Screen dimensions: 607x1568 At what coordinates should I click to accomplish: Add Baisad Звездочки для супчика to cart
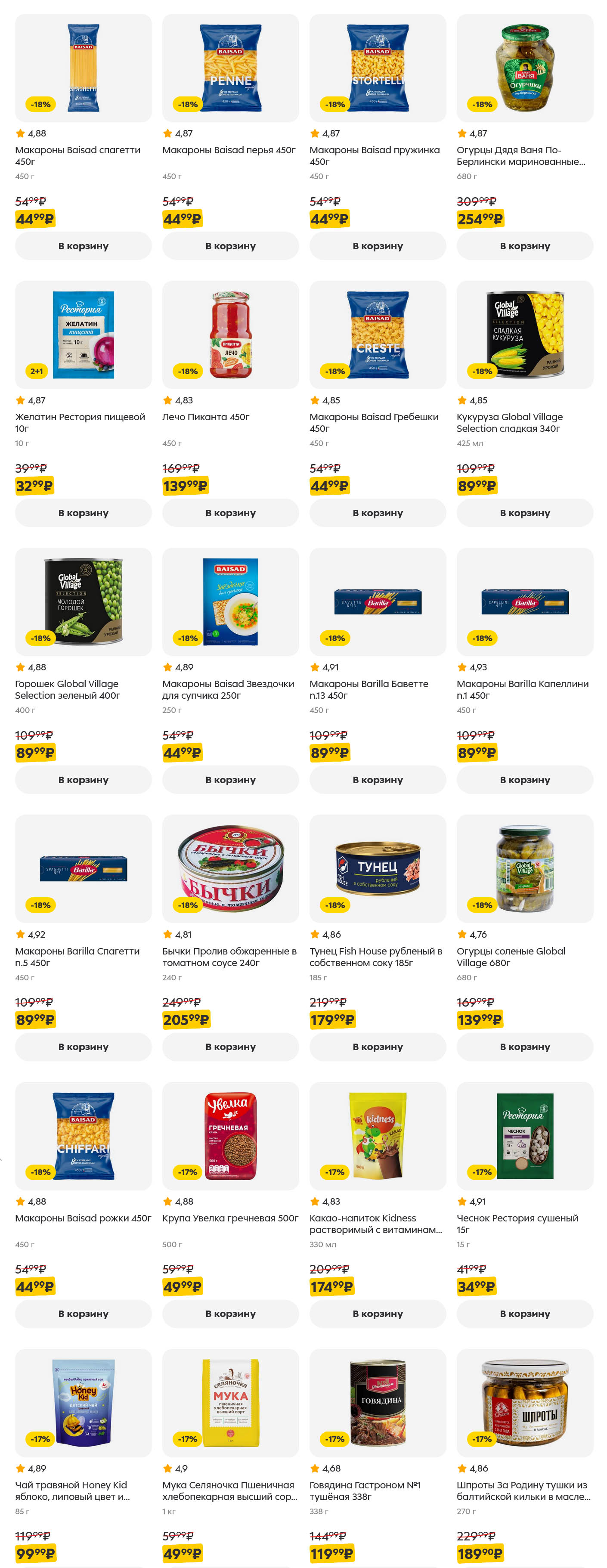[x=230, y=780]
